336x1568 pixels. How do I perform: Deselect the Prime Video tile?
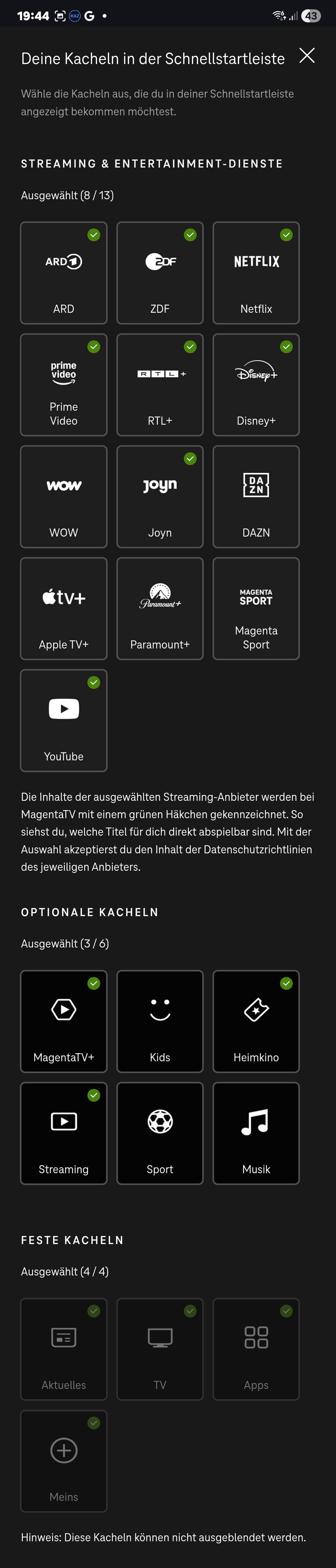coord(64,385)
